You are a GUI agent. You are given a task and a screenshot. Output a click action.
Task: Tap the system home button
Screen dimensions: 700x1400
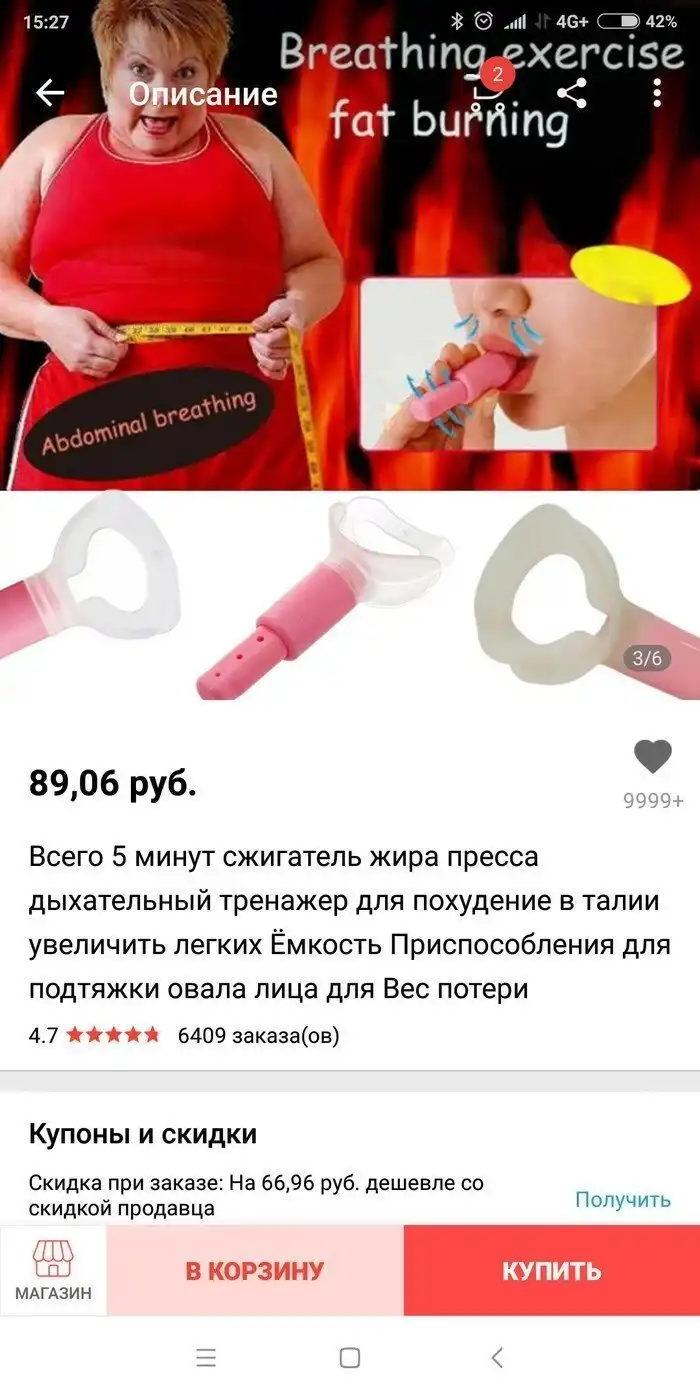point(350,1357)
